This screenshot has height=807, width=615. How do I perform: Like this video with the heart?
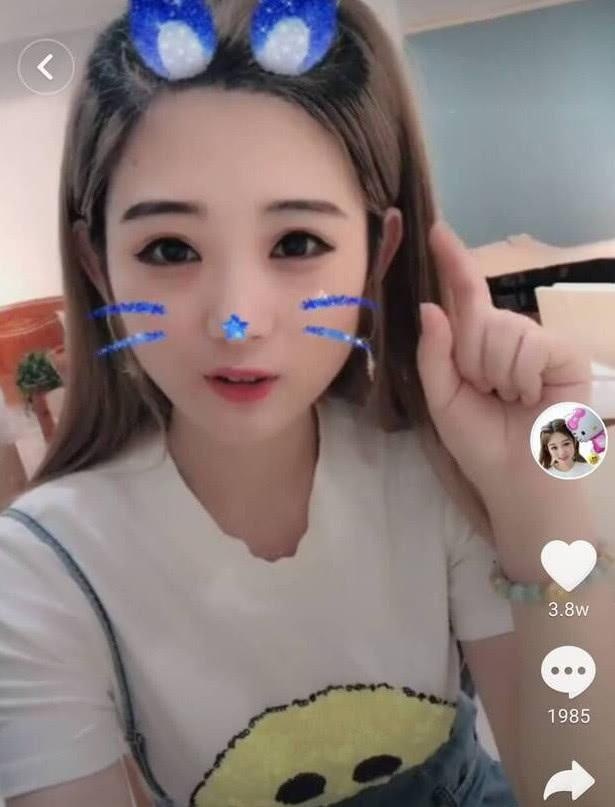point(568,565)
